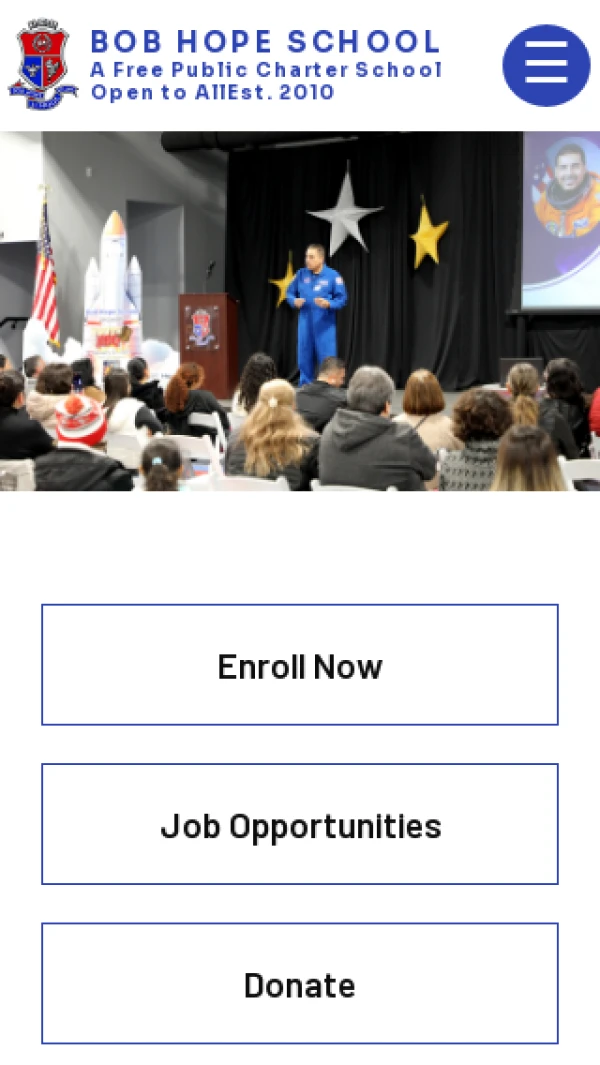Go to the Bob Hope School homepage link

pos(264,42)
